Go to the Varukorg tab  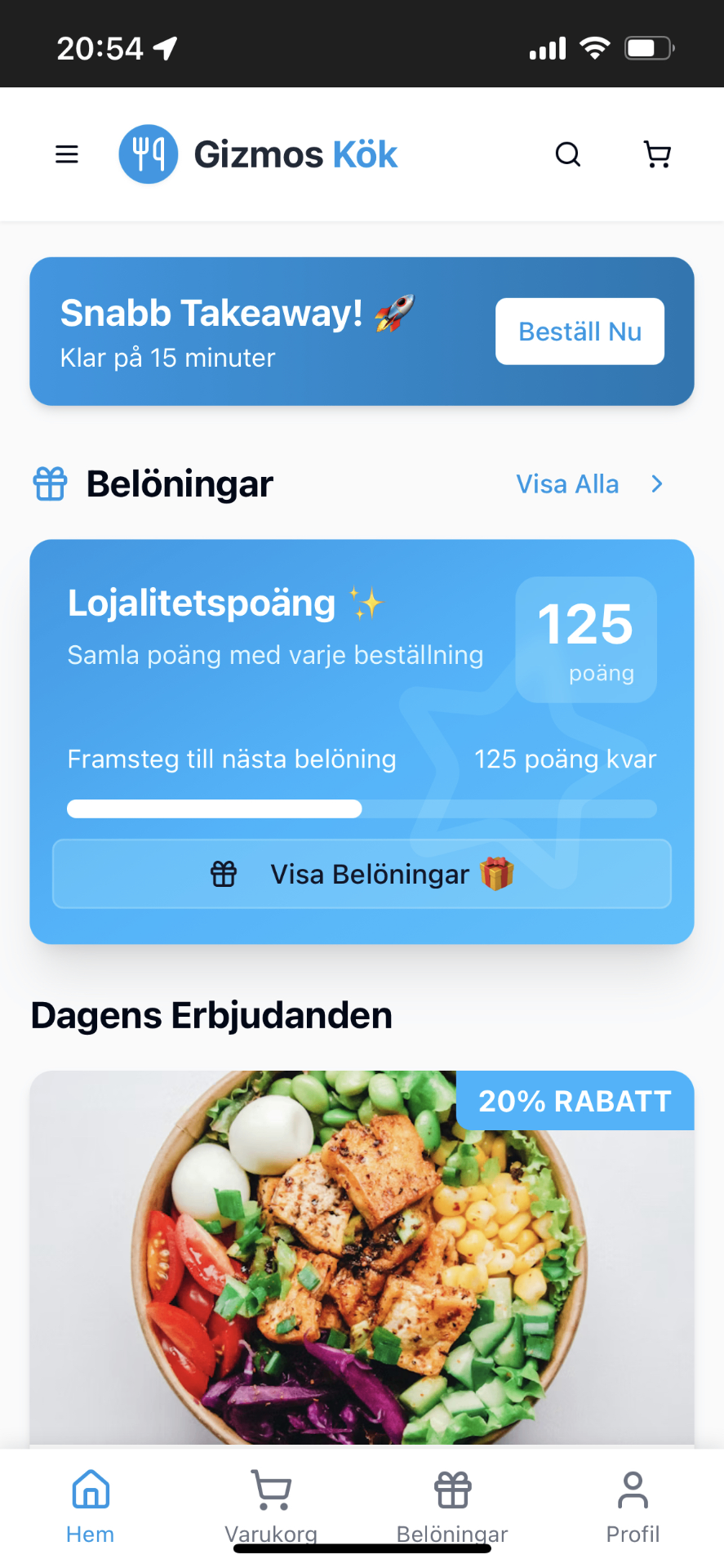(271, 1507)
